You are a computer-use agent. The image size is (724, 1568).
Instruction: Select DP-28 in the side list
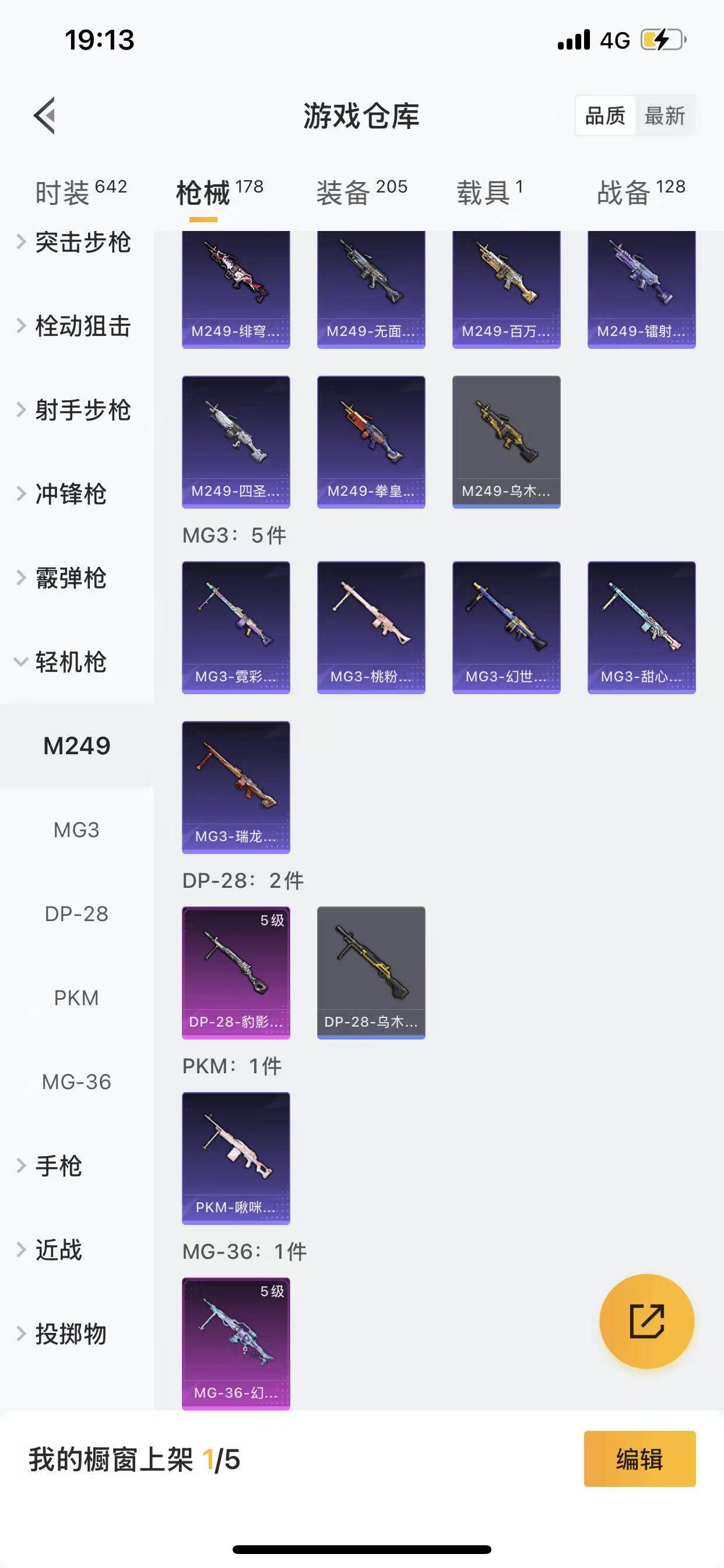tap(77, 914)
